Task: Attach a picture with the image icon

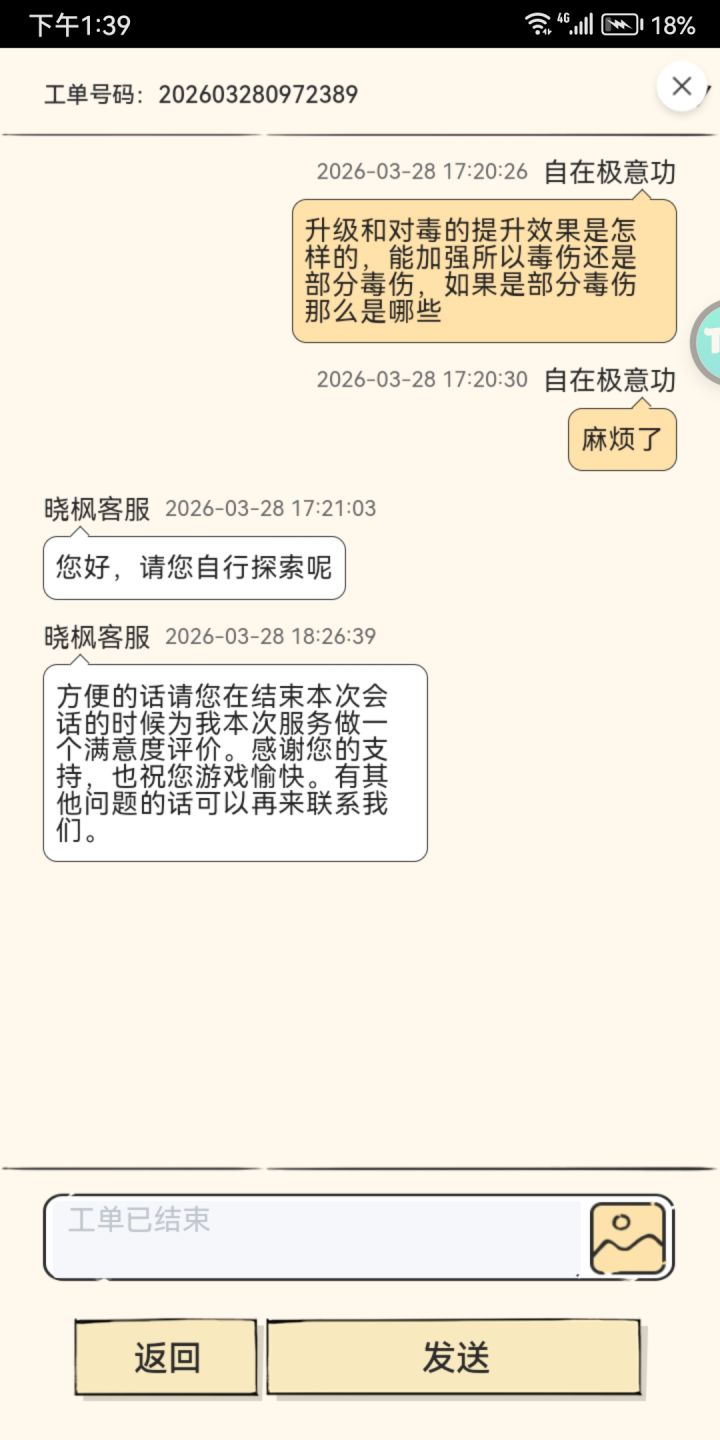Action: pos(627,1238)
